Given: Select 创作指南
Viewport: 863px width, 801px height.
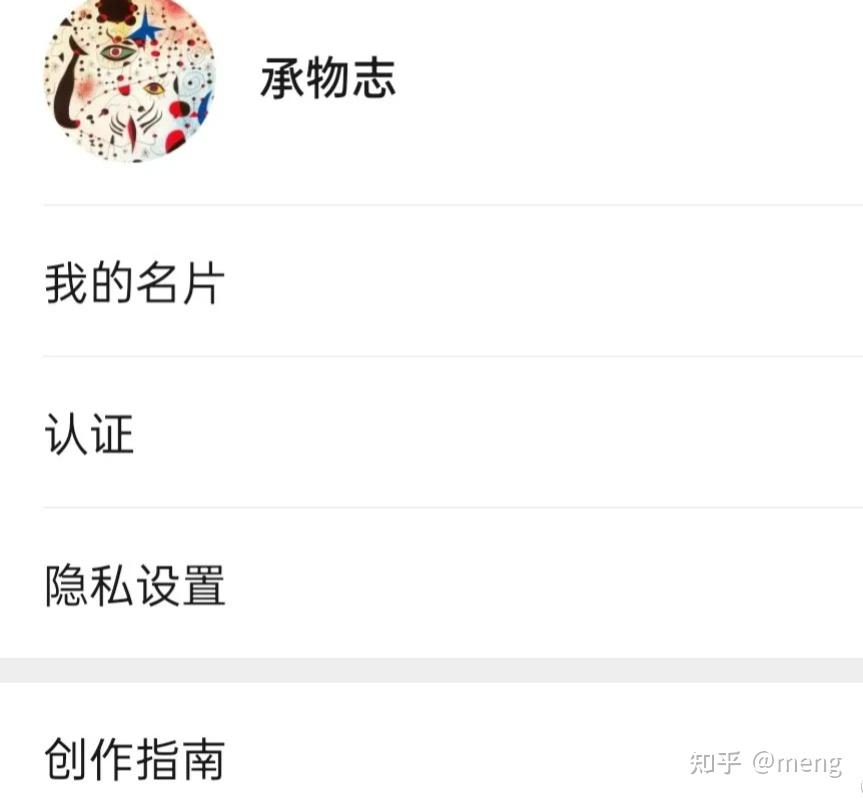Looking at the screenshot, I should 135,760.
